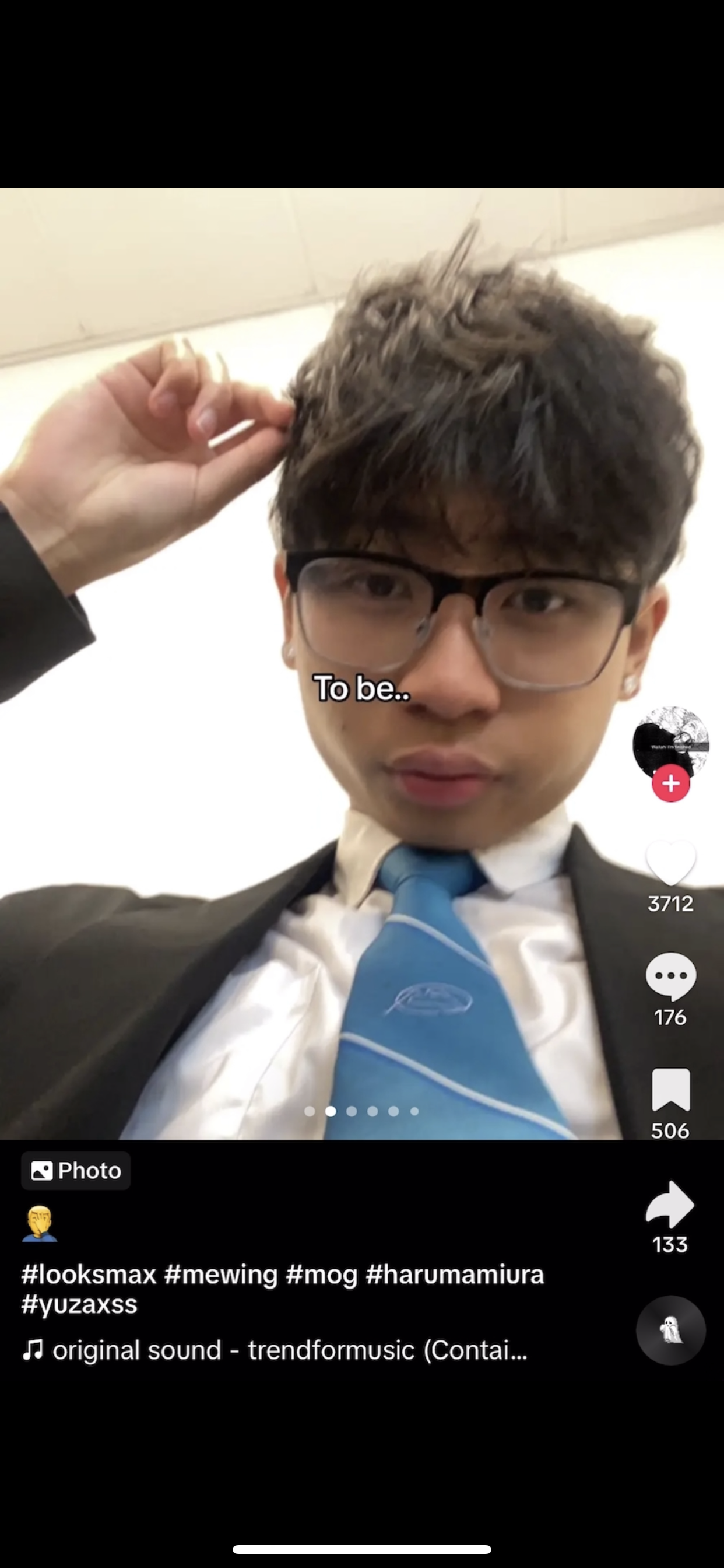Tap the Photo label chip
The height and width of the screenshot is (1568, 724).
[x=76, y=1171]
